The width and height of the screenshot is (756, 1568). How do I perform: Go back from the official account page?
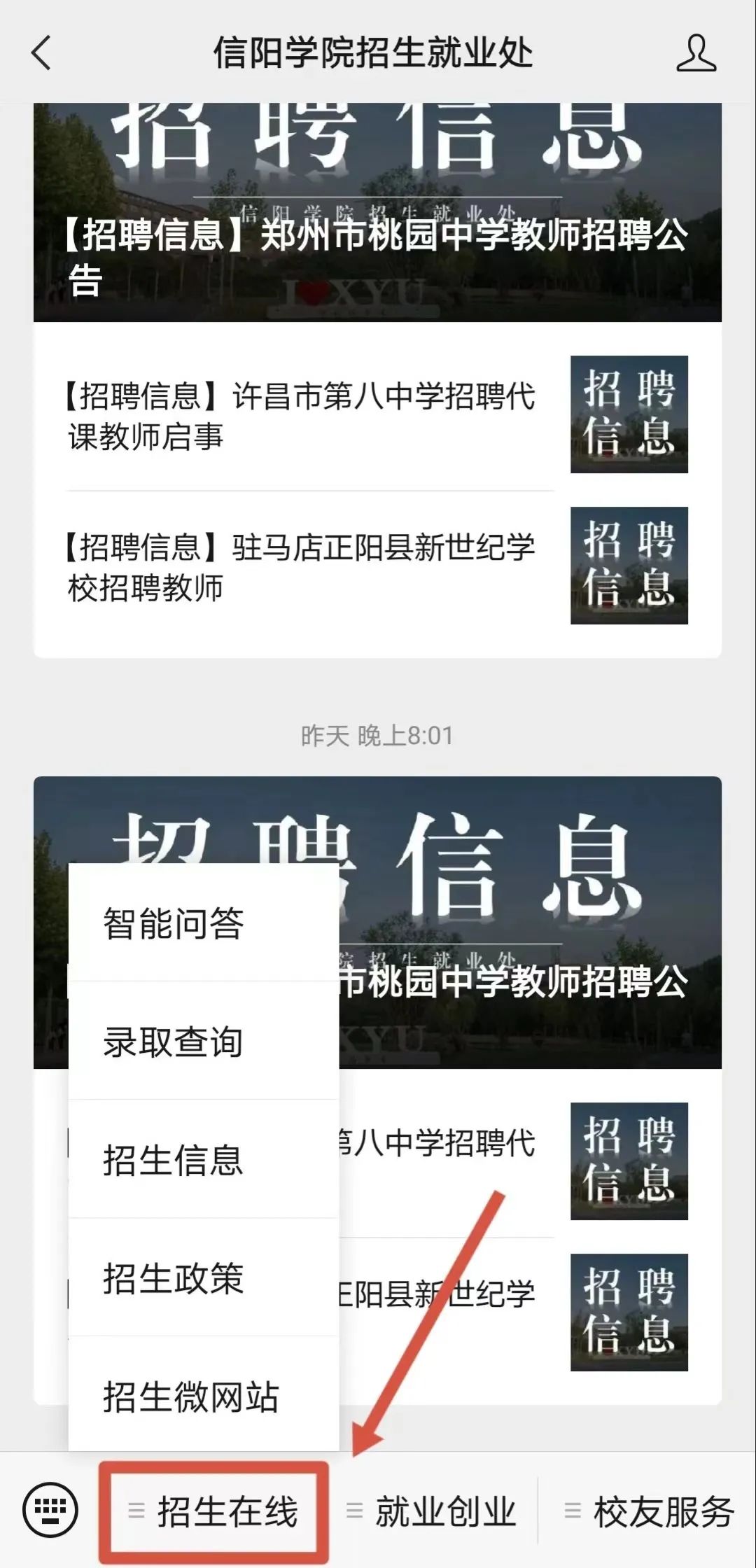pyautogui.click(x=42, y=53)
